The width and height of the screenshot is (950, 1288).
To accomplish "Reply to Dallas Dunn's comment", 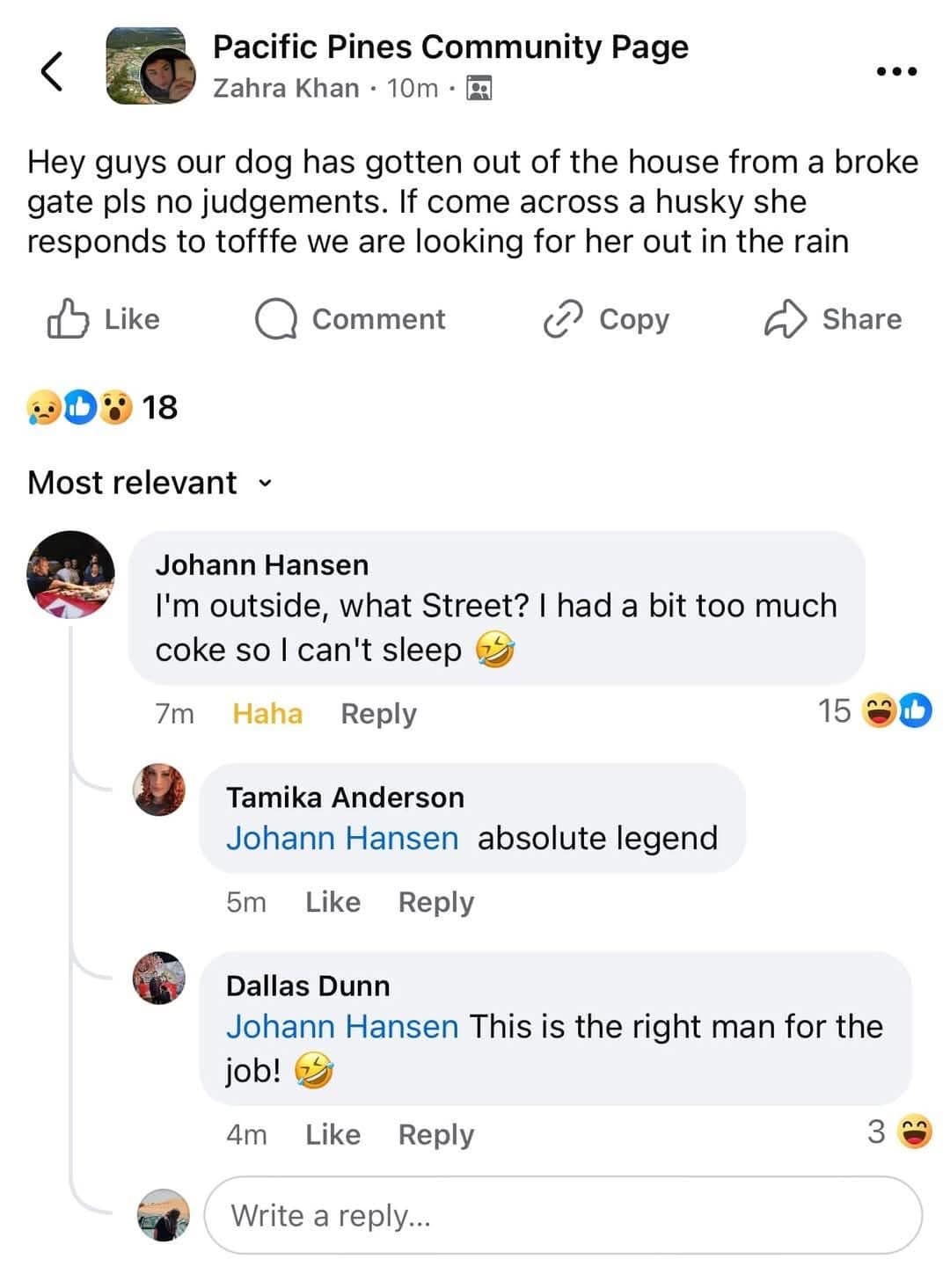I will coord(435,1134).
